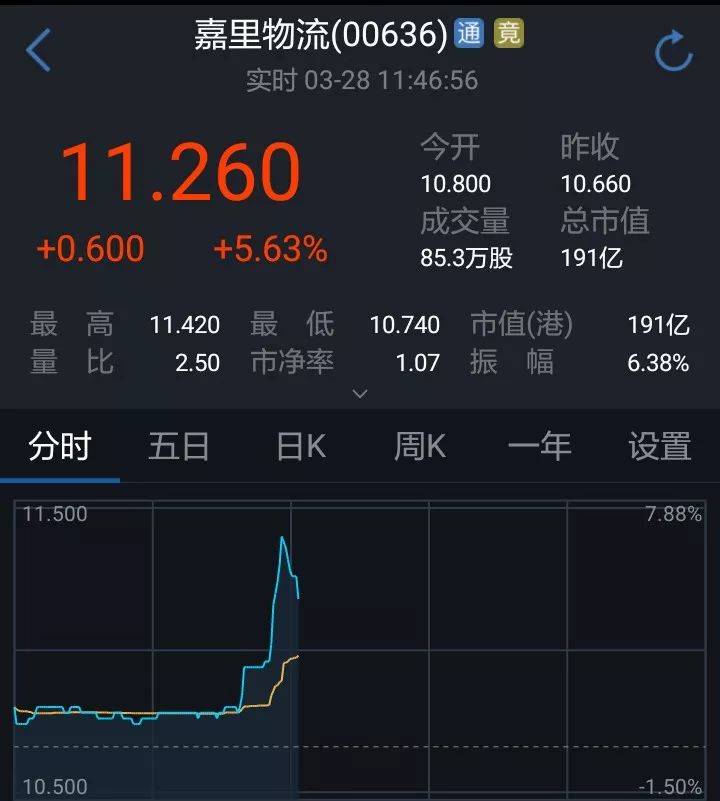
Task: View the 一年 chart tab
Action: click(x=540, y=446)
